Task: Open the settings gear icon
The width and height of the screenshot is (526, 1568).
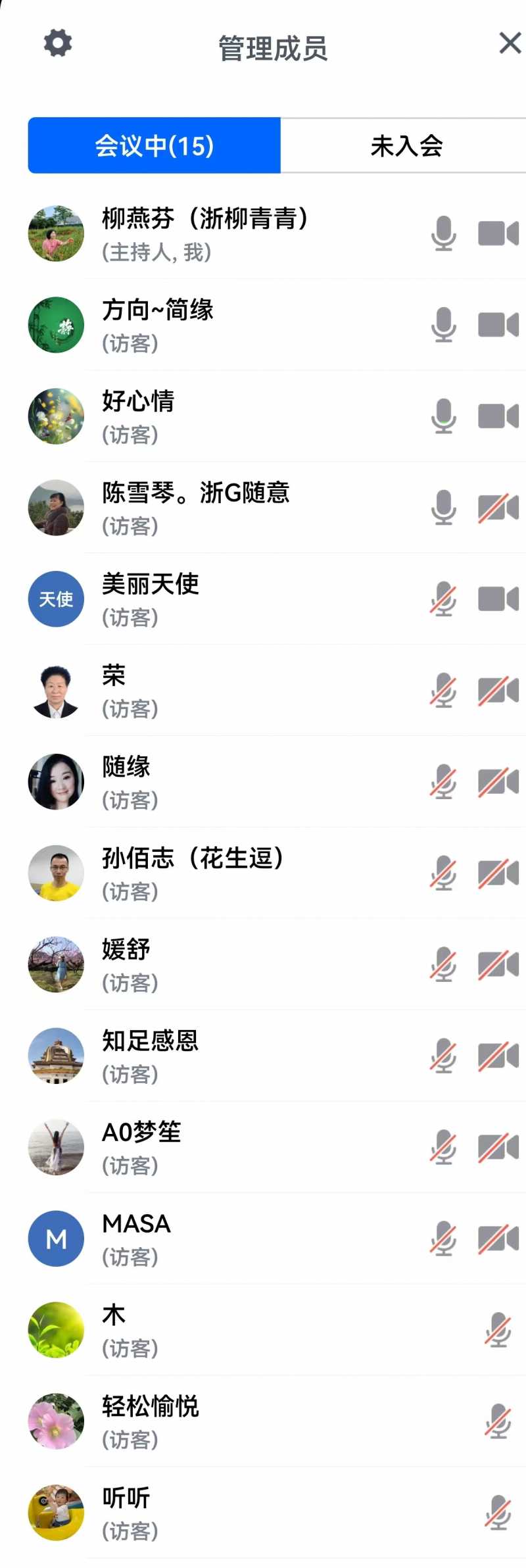Action: pyautogui.click(x=58, y=43)
